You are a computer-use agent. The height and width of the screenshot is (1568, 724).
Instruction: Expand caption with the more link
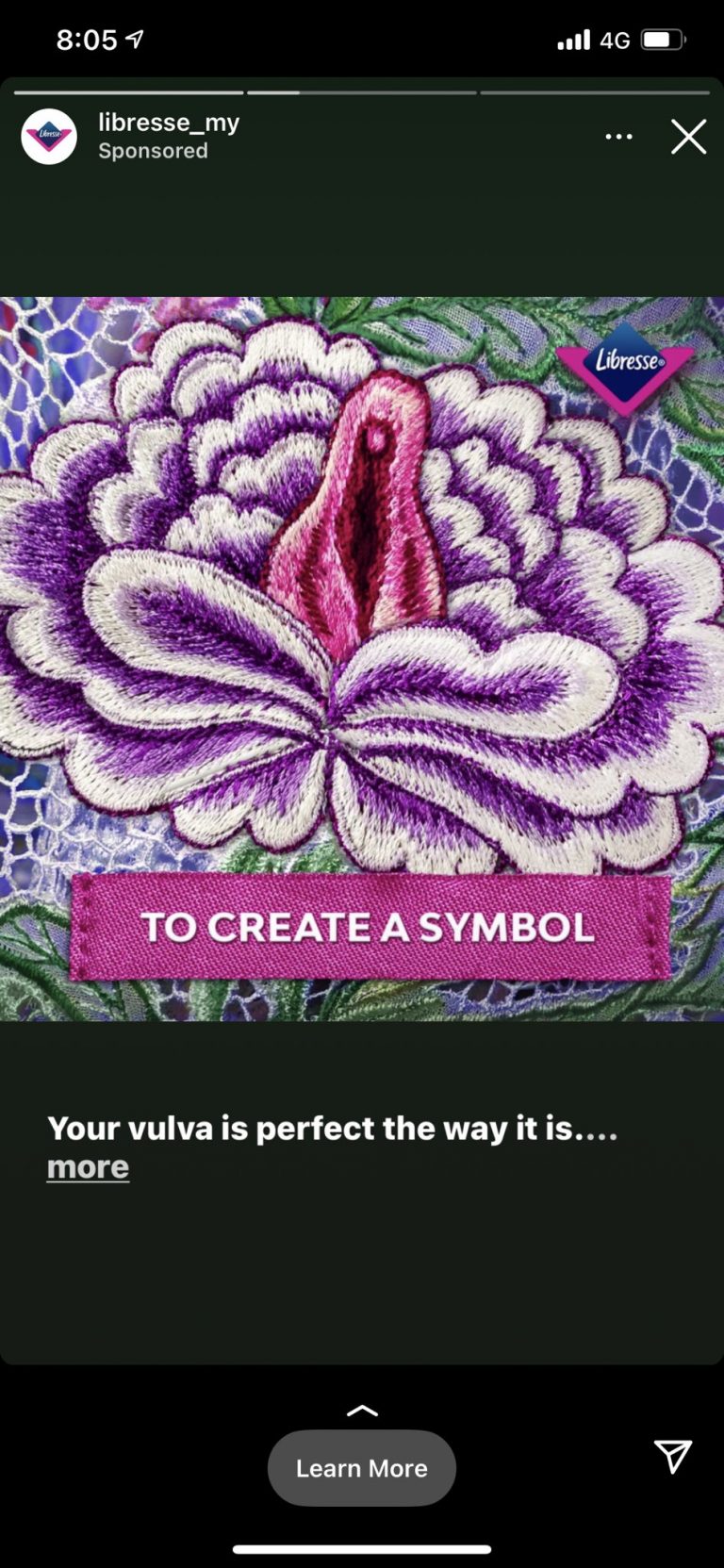click(88, 1167)
